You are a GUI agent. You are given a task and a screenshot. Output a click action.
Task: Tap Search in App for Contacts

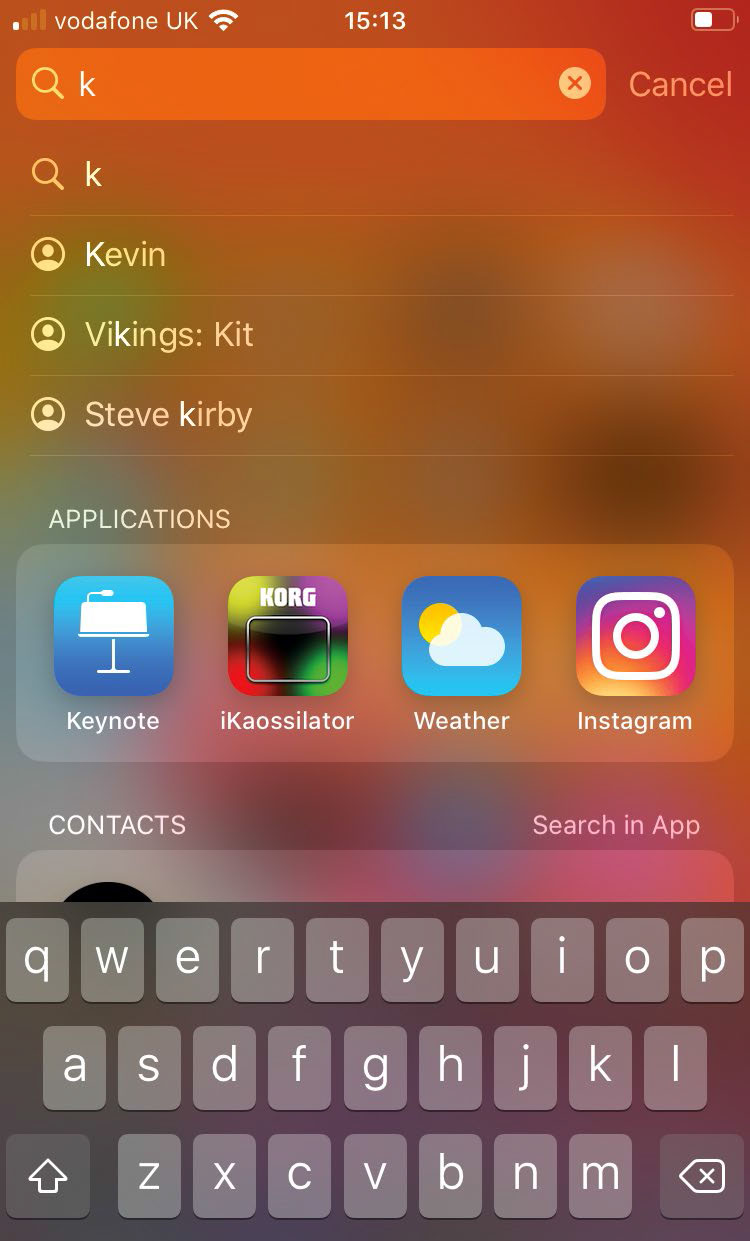click(615, 825)
